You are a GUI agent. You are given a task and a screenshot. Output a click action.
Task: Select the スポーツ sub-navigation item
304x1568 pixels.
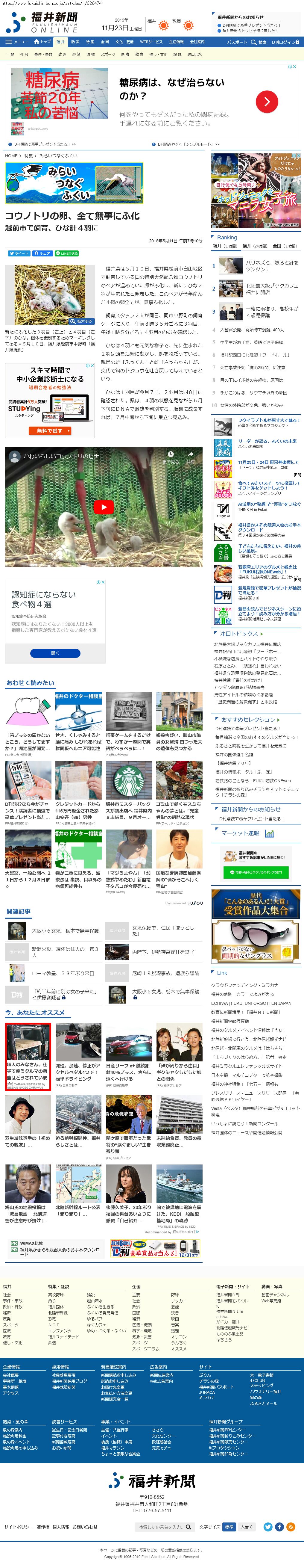[108, 54]
